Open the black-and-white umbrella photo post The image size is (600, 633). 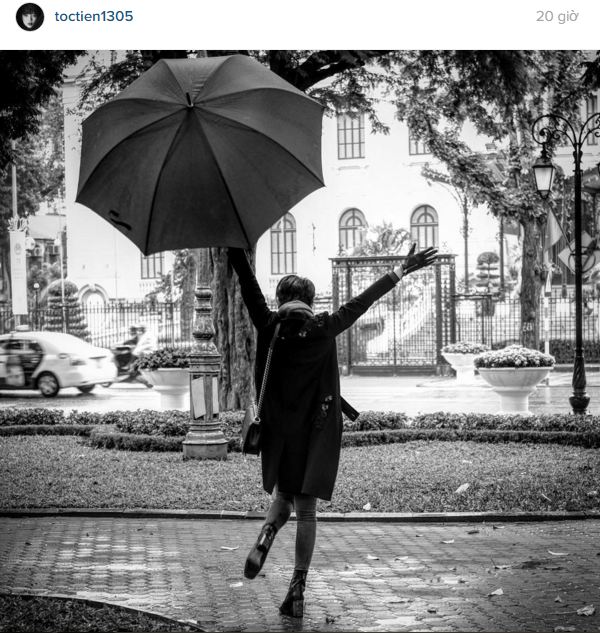[300, 340]
